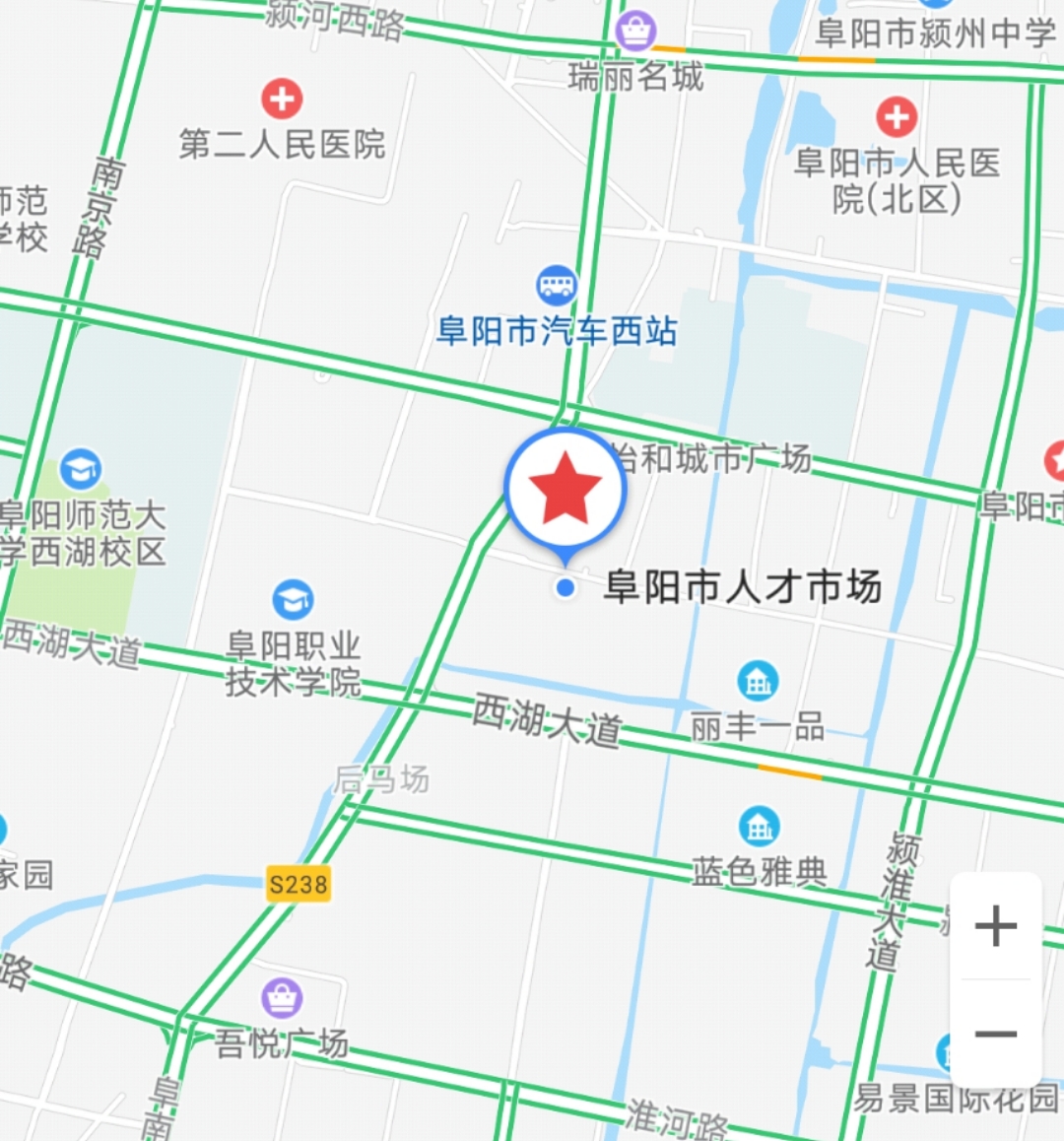Tap the 丽丰一品 residence marker
1064x1141 pixels.
[x=758, y=681]
